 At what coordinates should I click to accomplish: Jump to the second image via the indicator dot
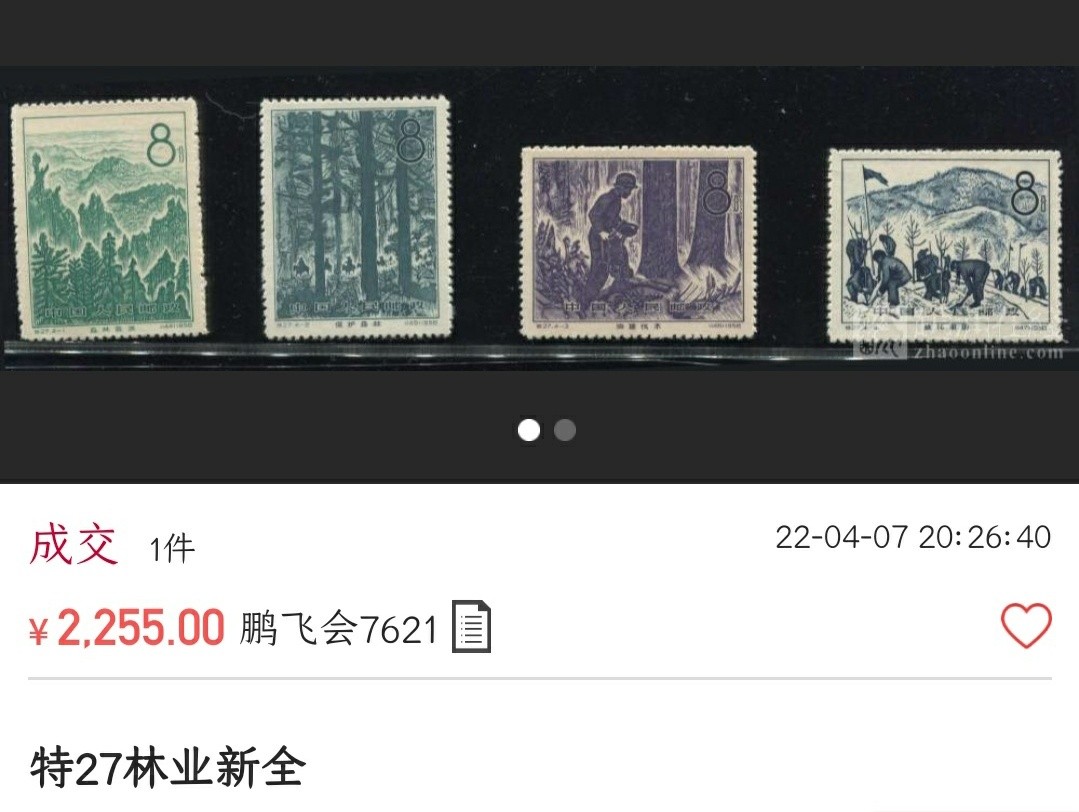[x=565, y=430]
